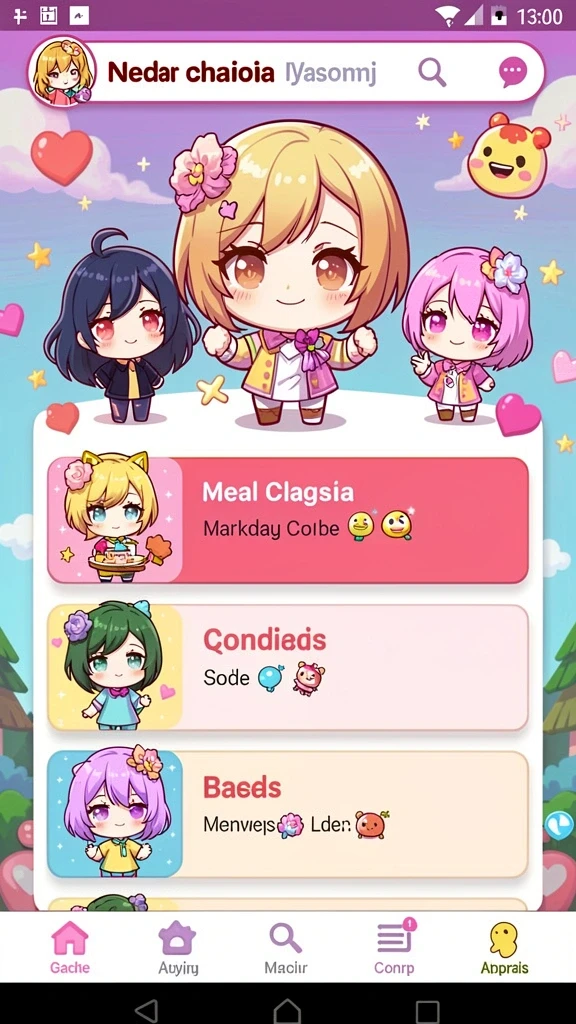Open the search magnifier in the top bar
Viewport: 576px width, 1024px height.
(432, 72)
